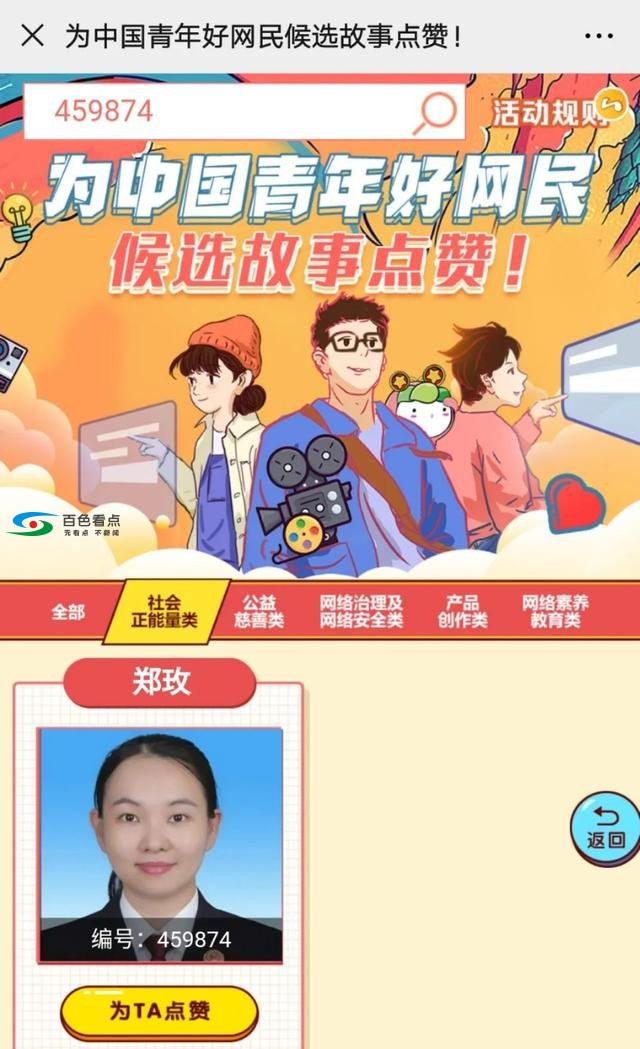Switch to 公益慈善类 category

pos(259,611)
